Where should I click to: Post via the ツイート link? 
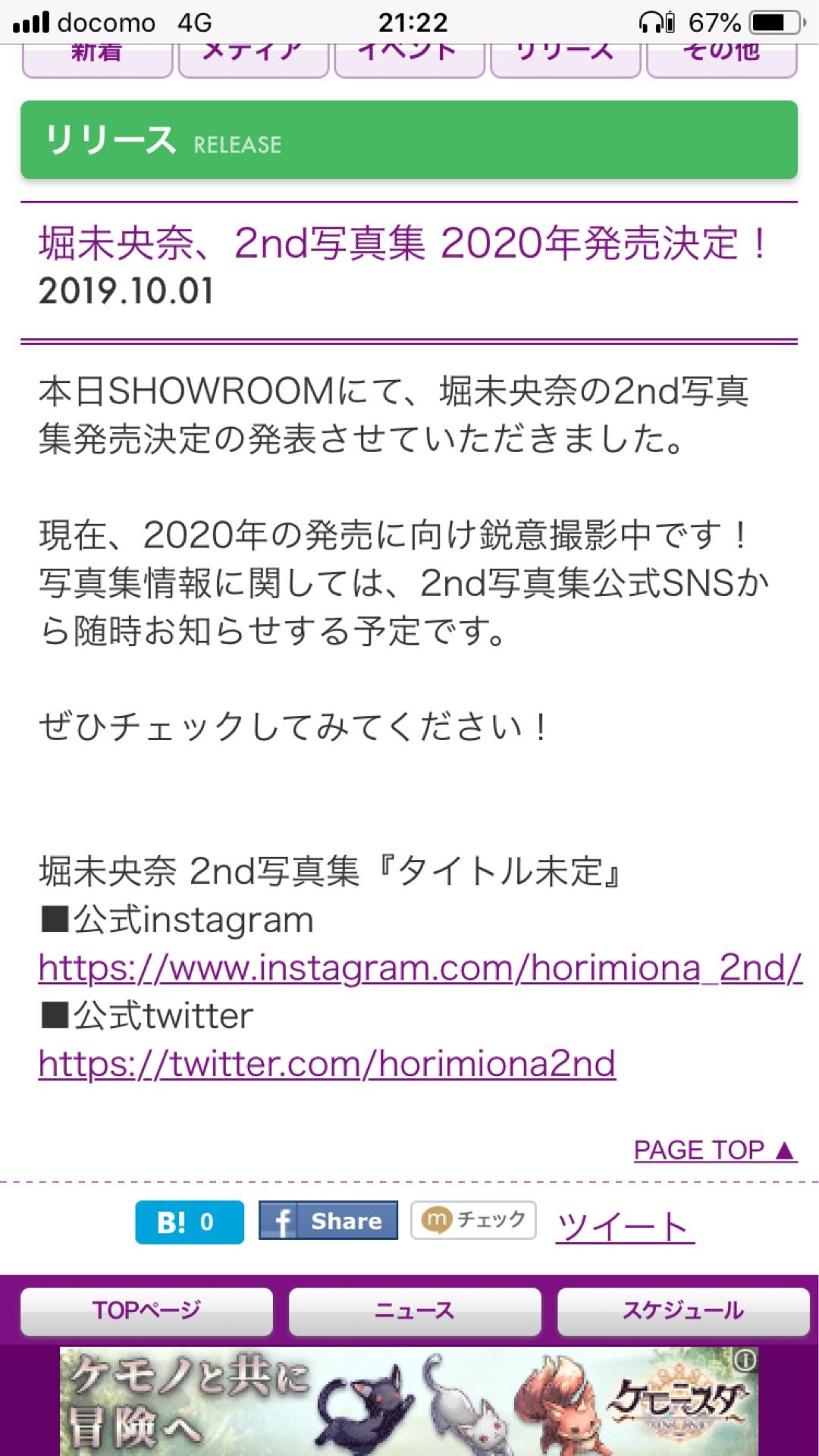coord(624,1225)
